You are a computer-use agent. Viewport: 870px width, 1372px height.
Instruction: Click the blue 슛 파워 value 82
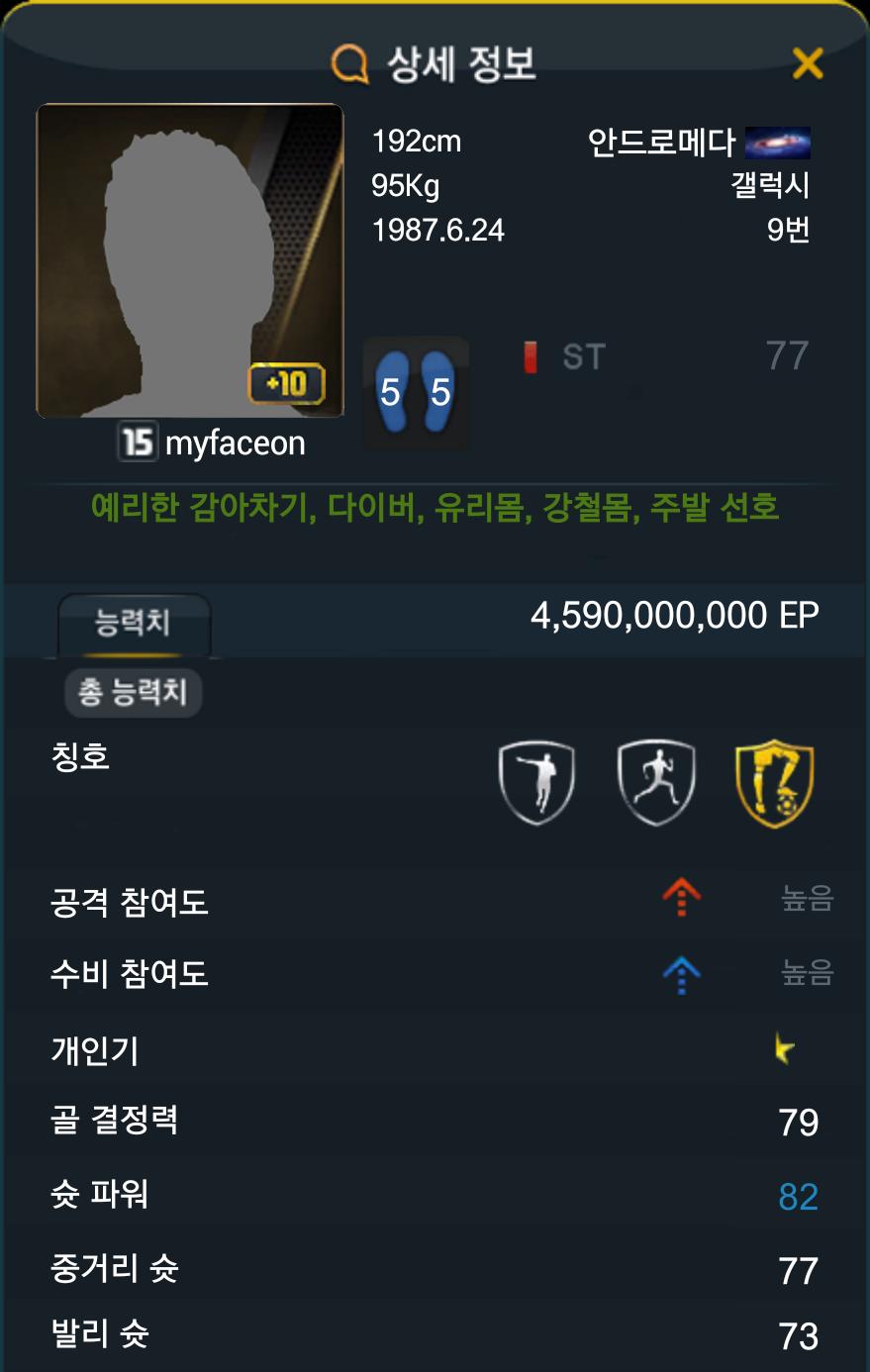[798, 1196]
